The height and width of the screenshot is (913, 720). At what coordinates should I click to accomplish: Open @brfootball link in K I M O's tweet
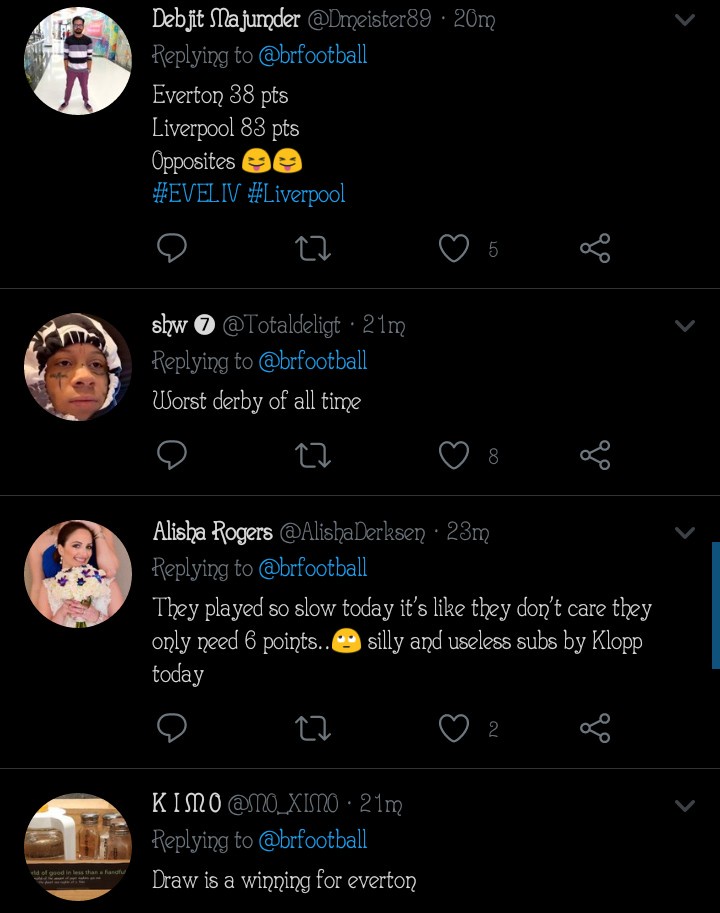point(313,840)
